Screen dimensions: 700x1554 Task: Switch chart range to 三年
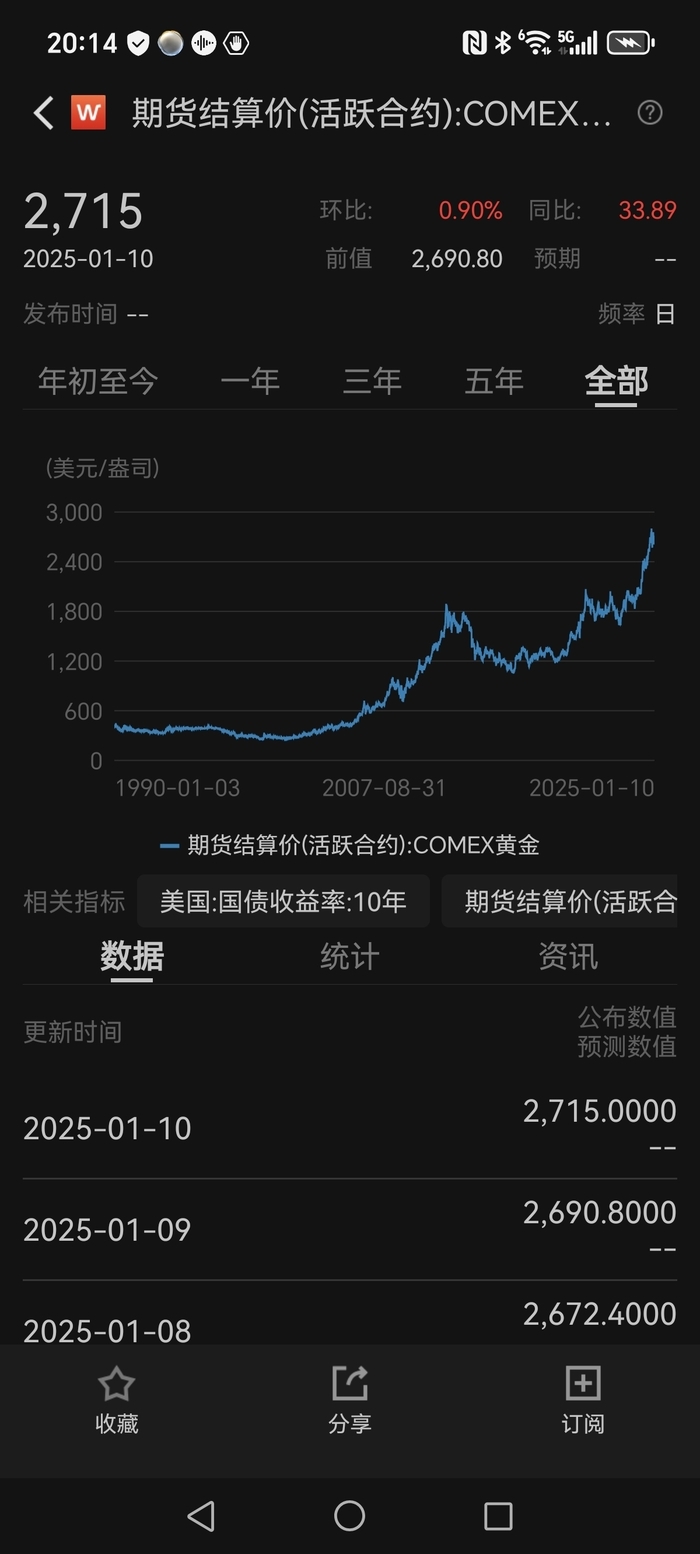coord(372,381)
